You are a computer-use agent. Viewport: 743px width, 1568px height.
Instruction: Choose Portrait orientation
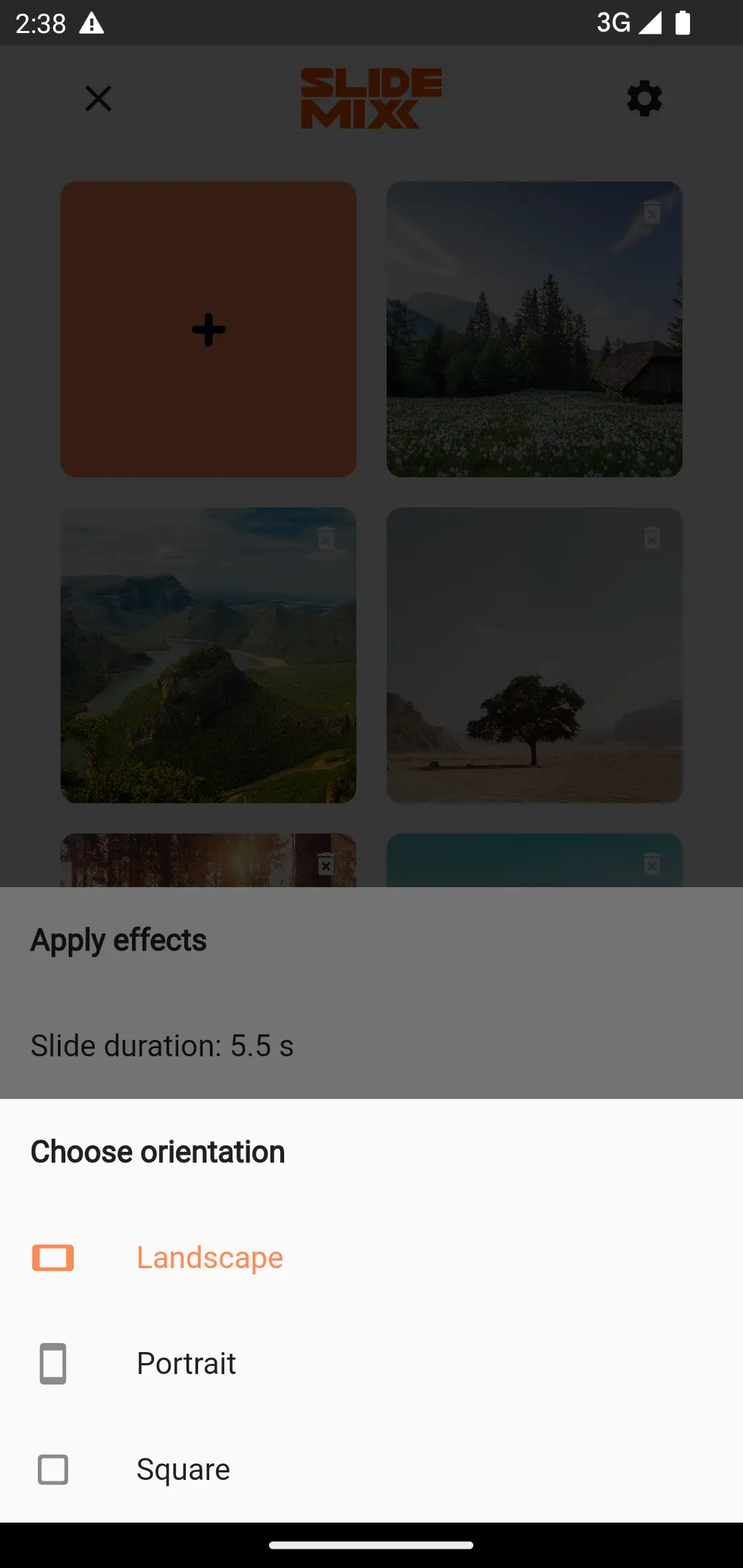click(186, 1364)
